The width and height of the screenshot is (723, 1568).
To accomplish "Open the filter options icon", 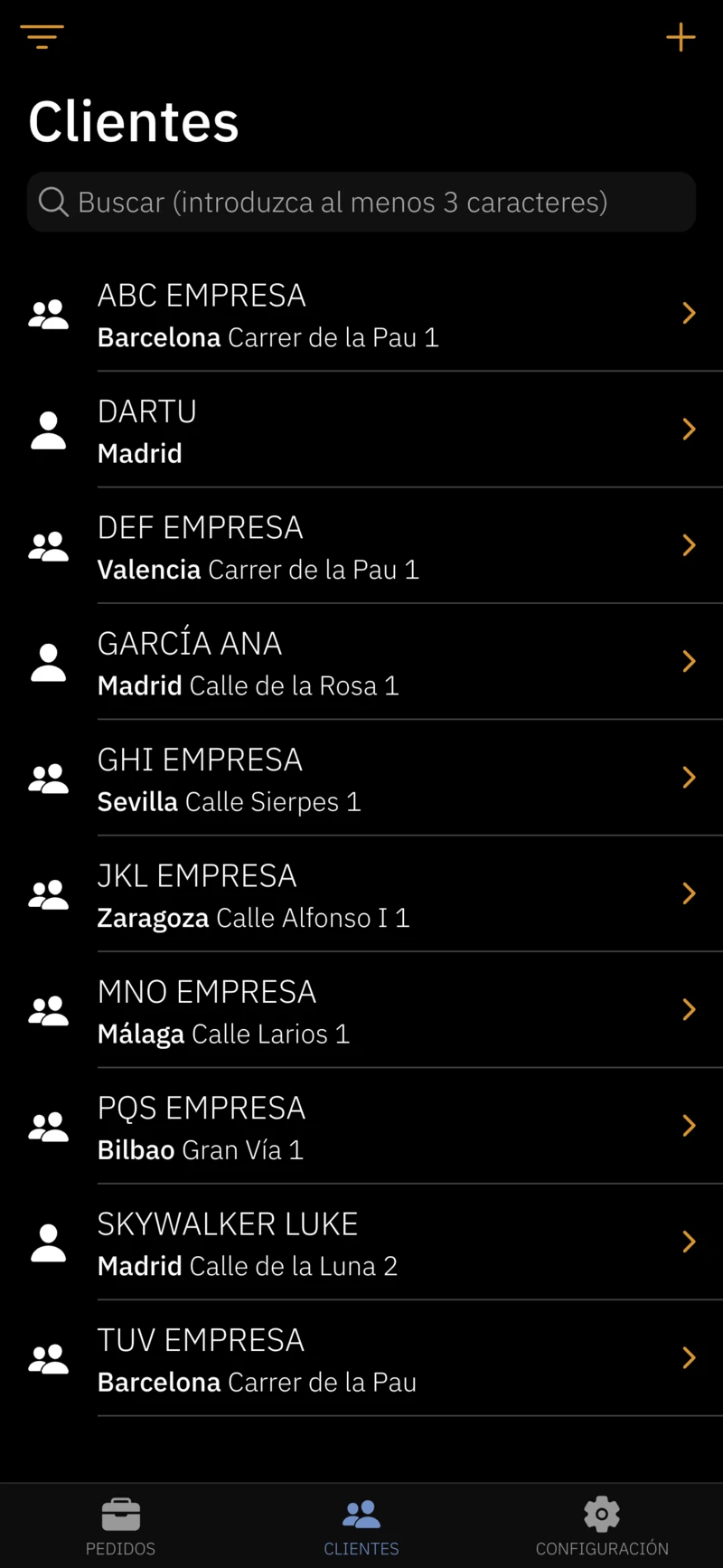I will pyautogui.click(x=42, y=37).
